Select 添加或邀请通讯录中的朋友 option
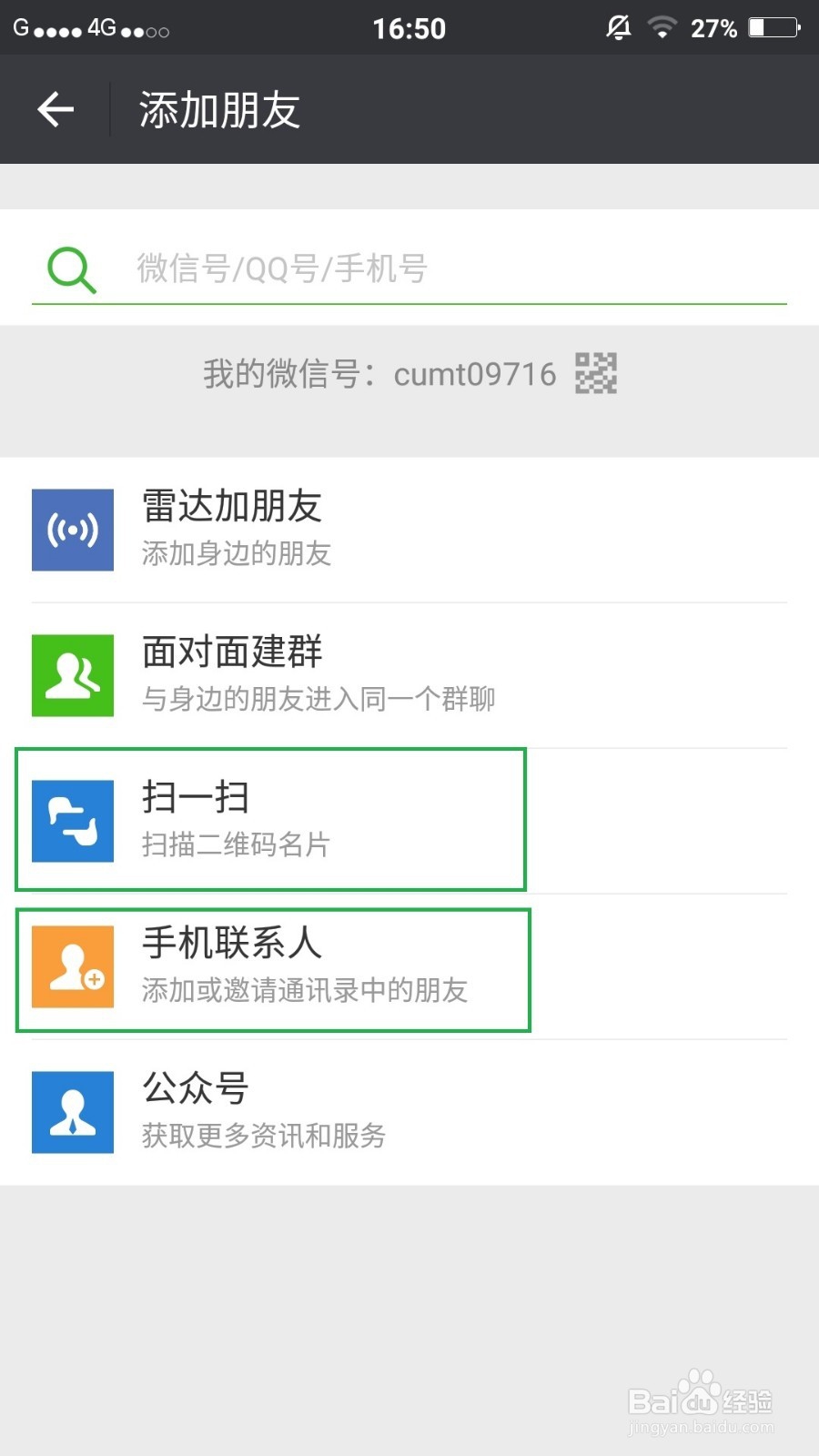The height and width of the screenshot is (1456, 819). coord(305,992)
